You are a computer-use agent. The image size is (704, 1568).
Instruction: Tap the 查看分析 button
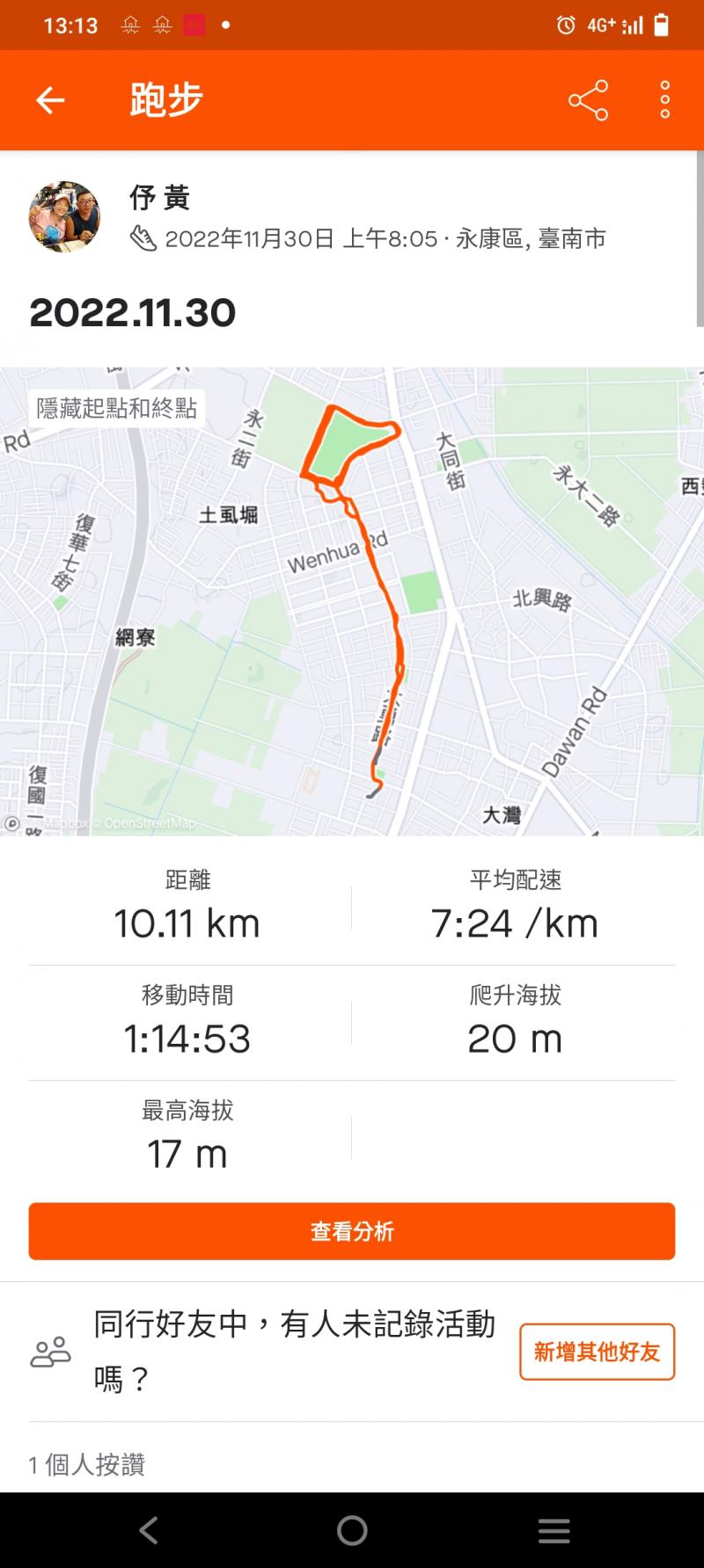pos(352,1231)
